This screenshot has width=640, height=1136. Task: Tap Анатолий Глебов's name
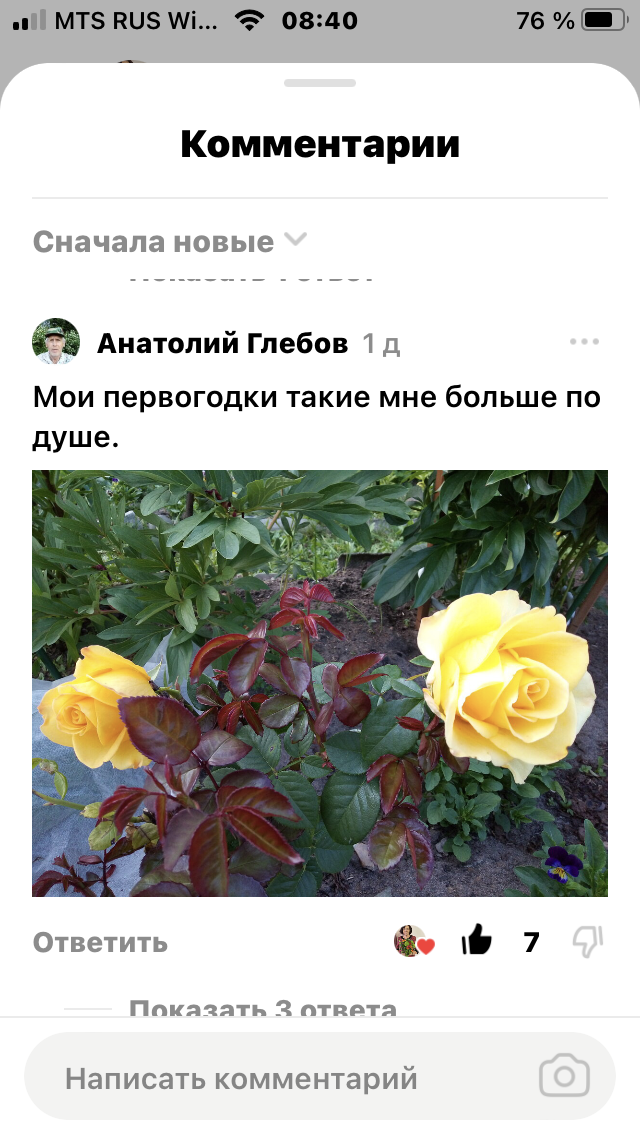[223, 343]
